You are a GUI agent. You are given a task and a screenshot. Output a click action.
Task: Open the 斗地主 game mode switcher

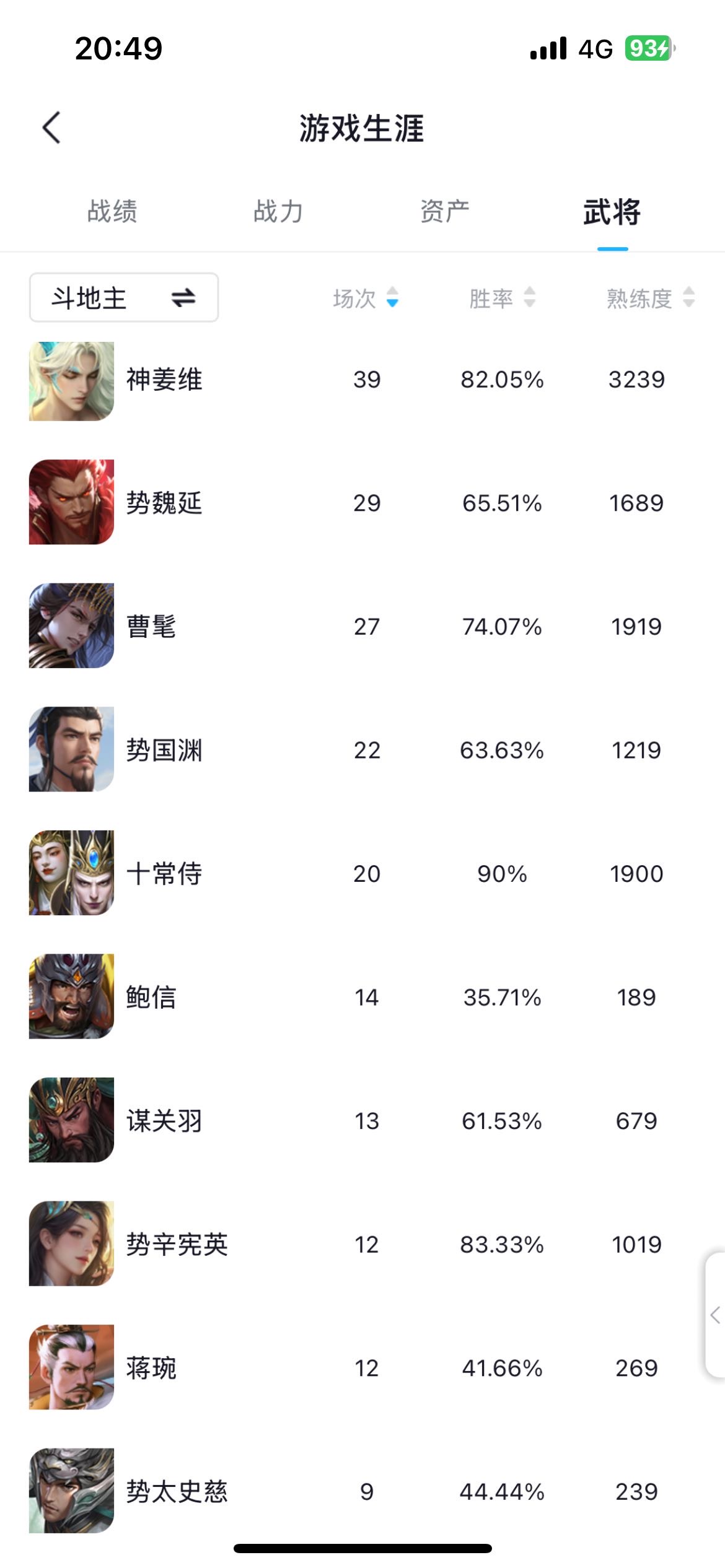124,298
